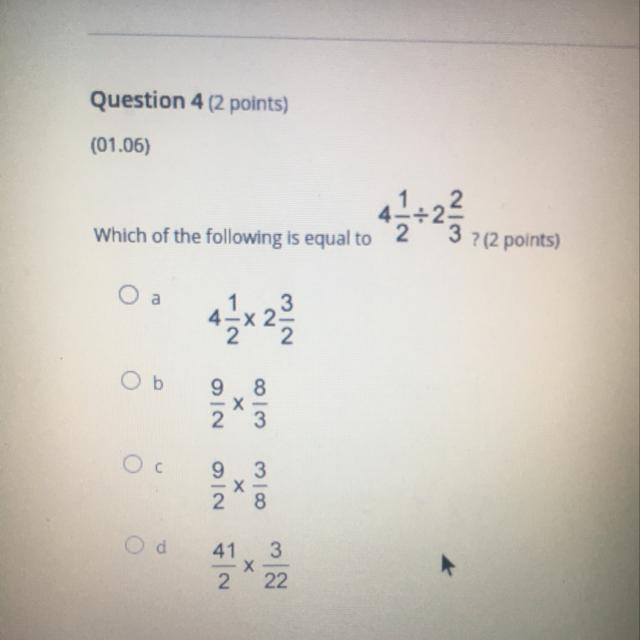Image resolution: width=640 pixels, height=640 pixels.
Task: Select answer option a
Action: pyautogui.click(x=126, y=296)
